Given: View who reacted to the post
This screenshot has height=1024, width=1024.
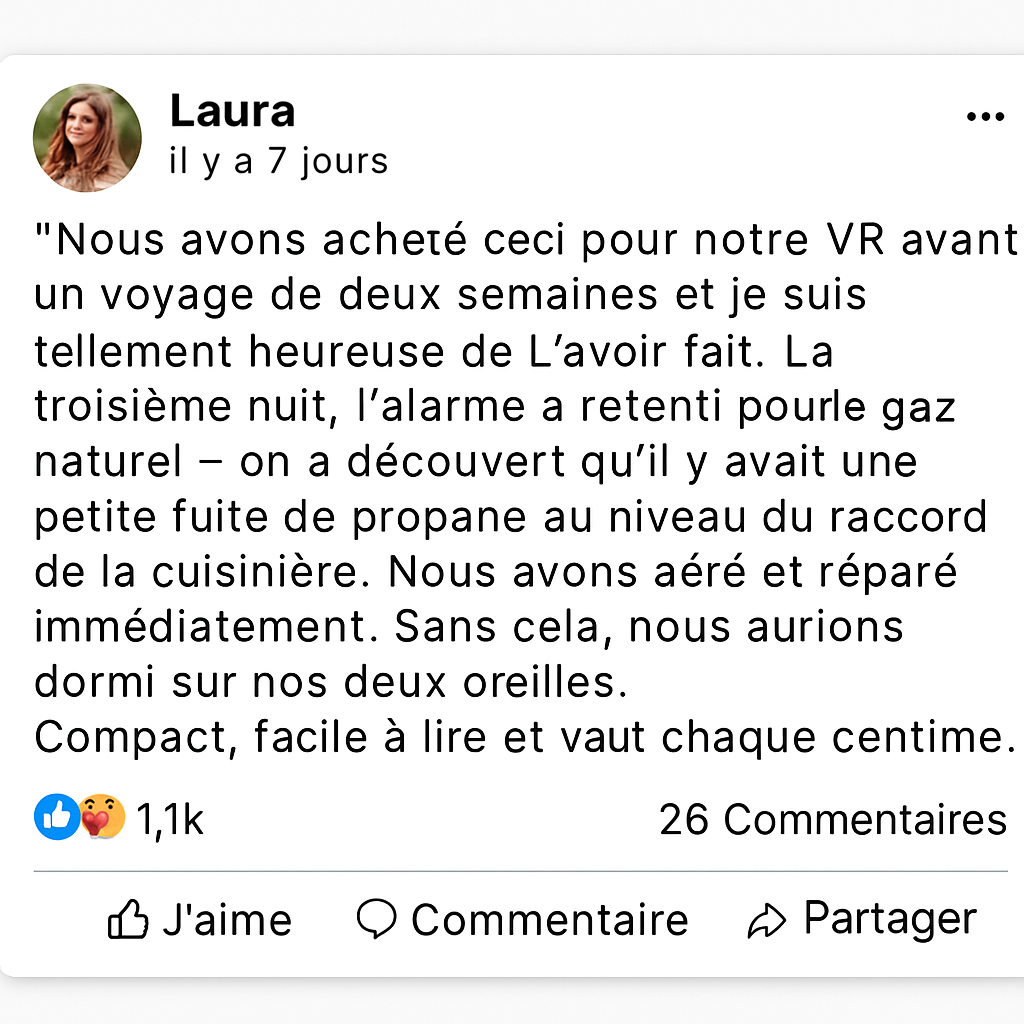Looking at the screenshot, I should coord(120,819).
